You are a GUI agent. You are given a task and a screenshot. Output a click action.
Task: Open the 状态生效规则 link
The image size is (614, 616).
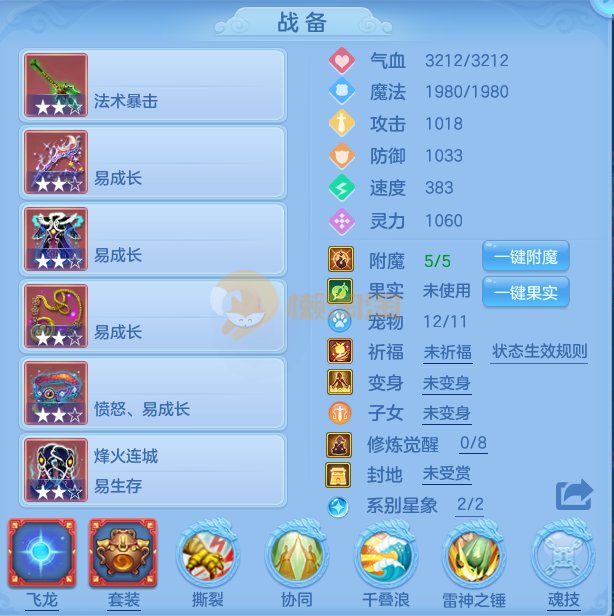click(x=539, y=352)
